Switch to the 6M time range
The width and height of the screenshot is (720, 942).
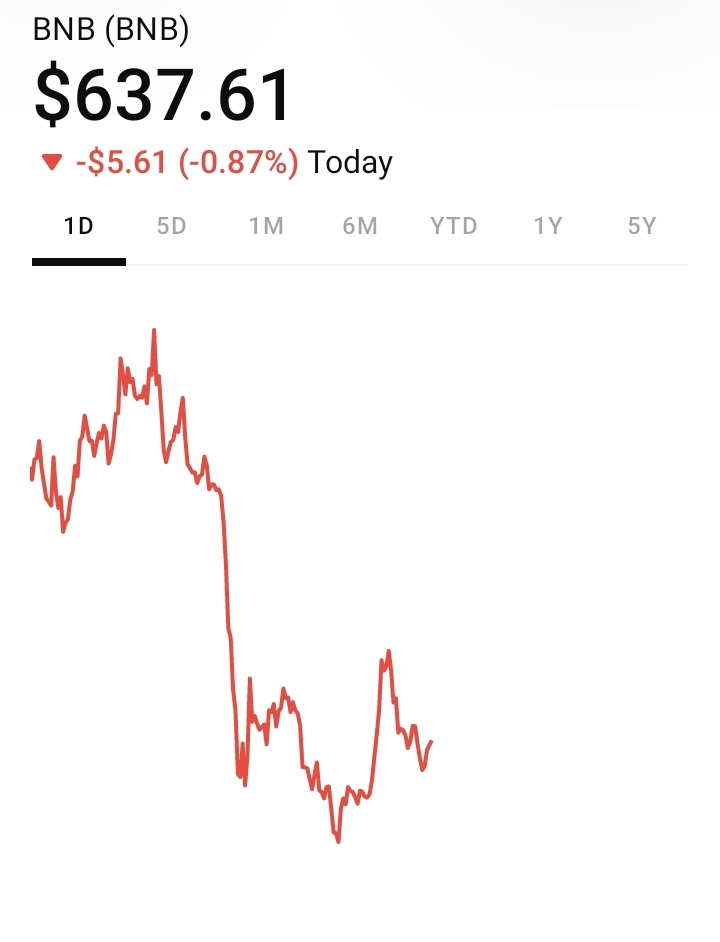coord(360,226)
